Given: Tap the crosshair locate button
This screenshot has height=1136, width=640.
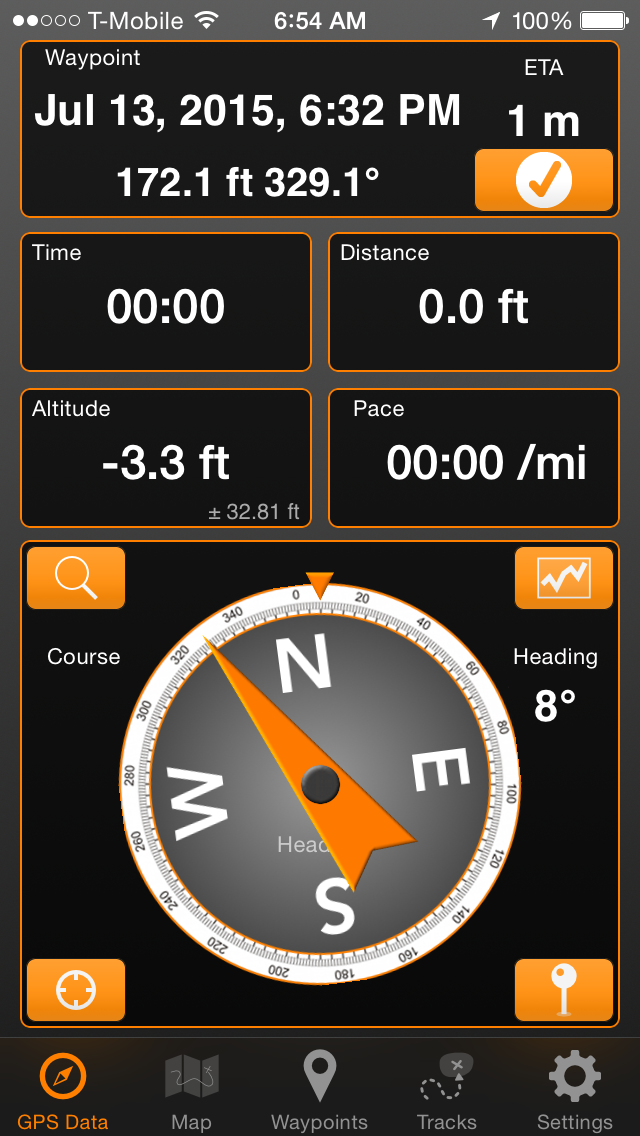Looking at the screenshot, I should tap(76, 990).
